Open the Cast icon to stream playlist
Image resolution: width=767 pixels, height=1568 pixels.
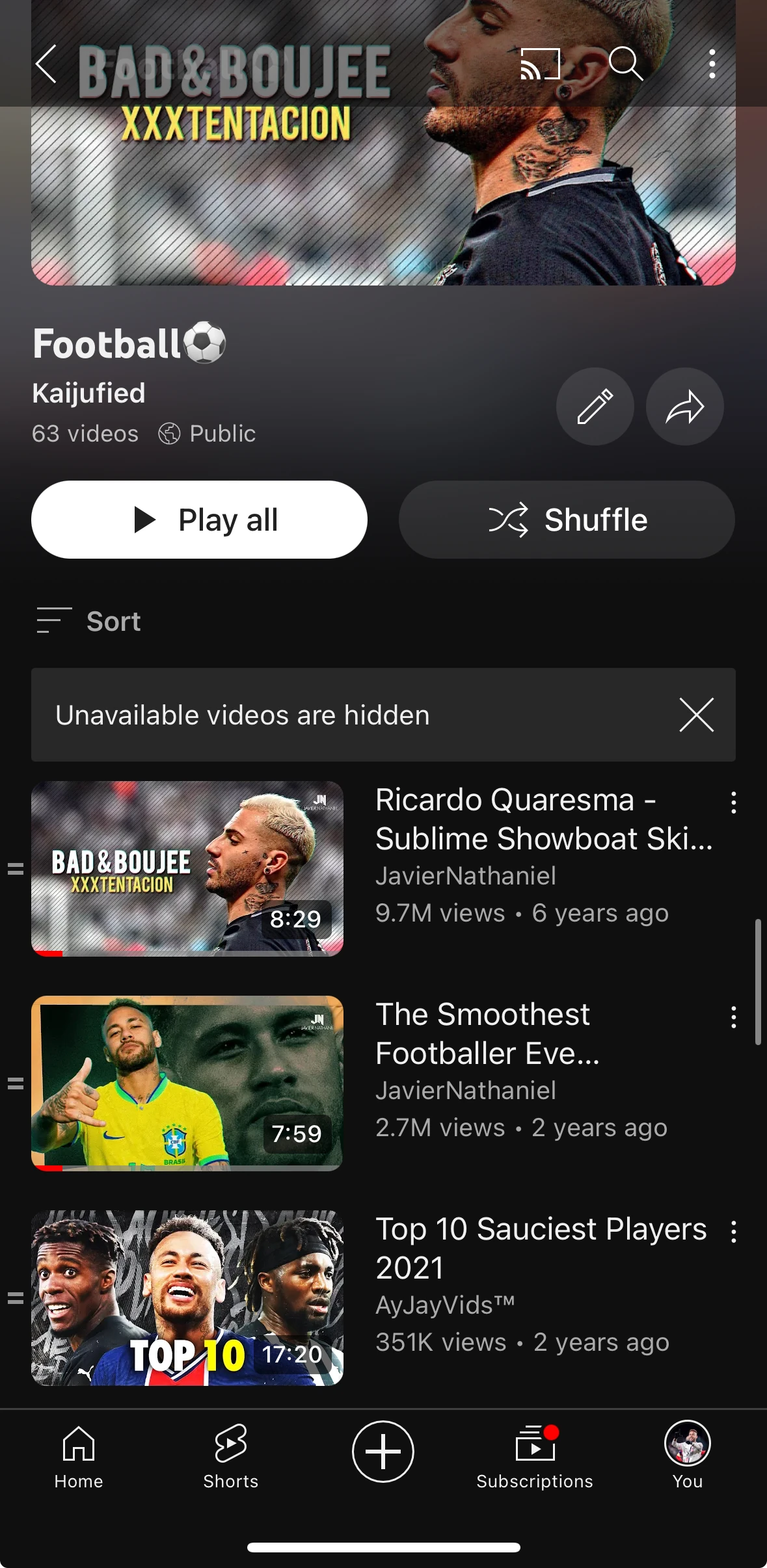pyautogui.click(x=538, y=64)
